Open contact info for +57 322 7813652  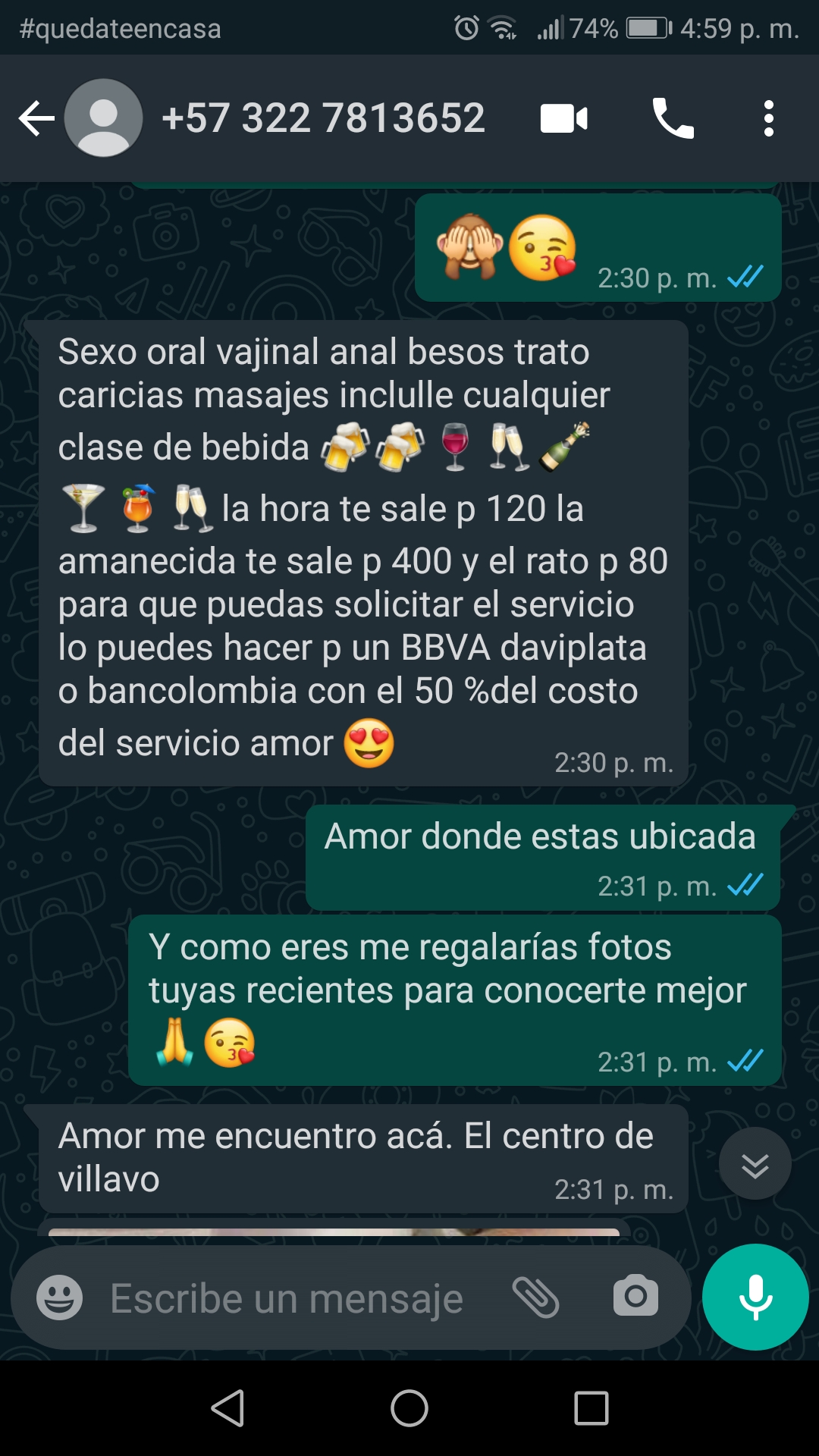(x=323, y=119)
